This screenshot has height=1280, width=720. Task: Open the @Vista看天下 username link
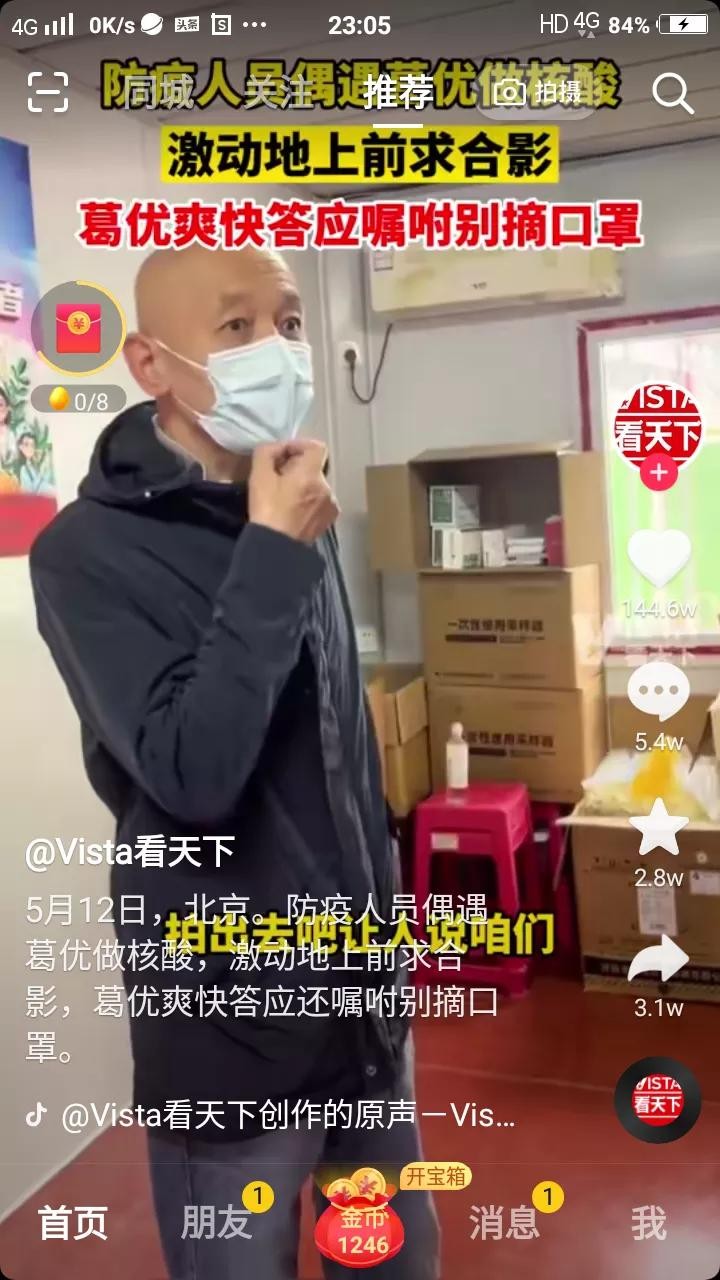click(130, 852)
